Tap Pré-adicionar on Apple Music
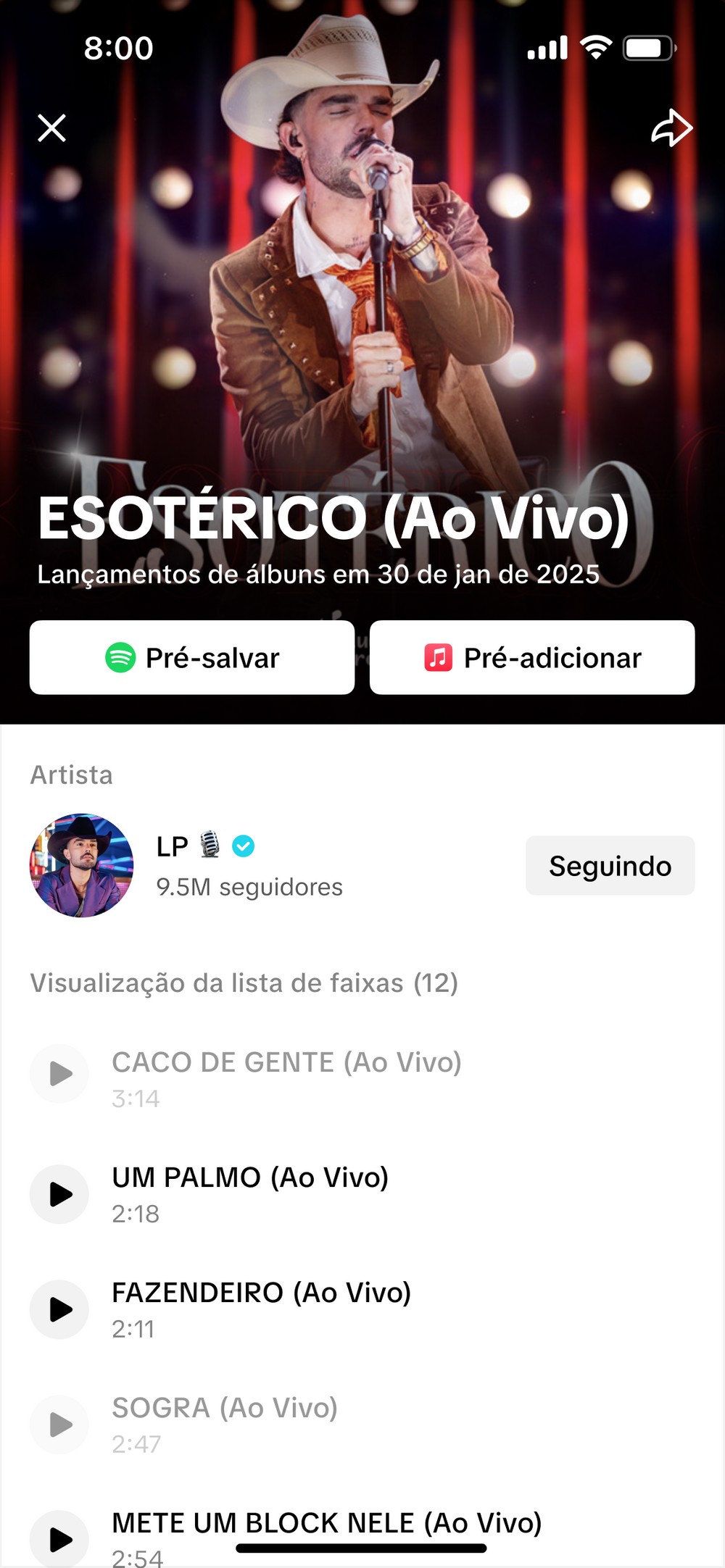Screen dimensions: 725x1568 coord(532,657)
